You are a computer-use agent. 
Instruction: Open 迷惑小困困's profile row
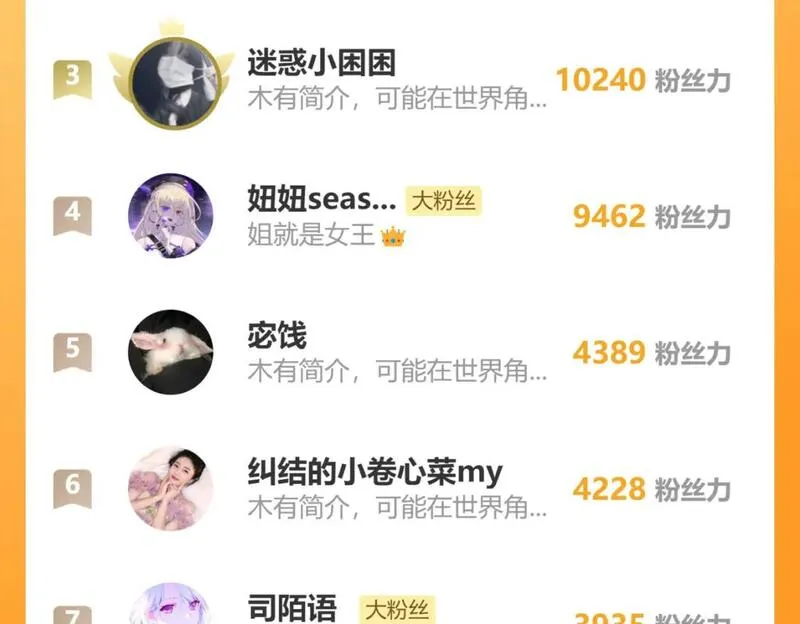pyautogui.click(x=322, y=64)
